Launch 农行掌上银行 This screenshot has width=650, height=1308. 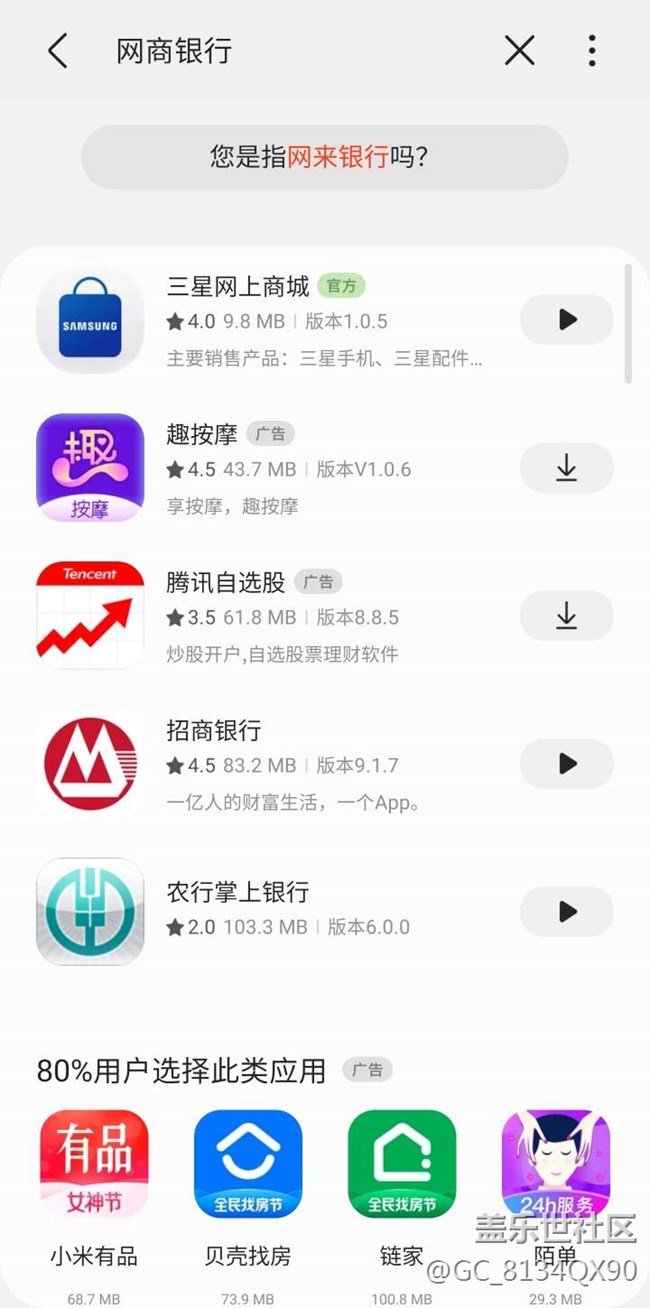tap(566, 912)
